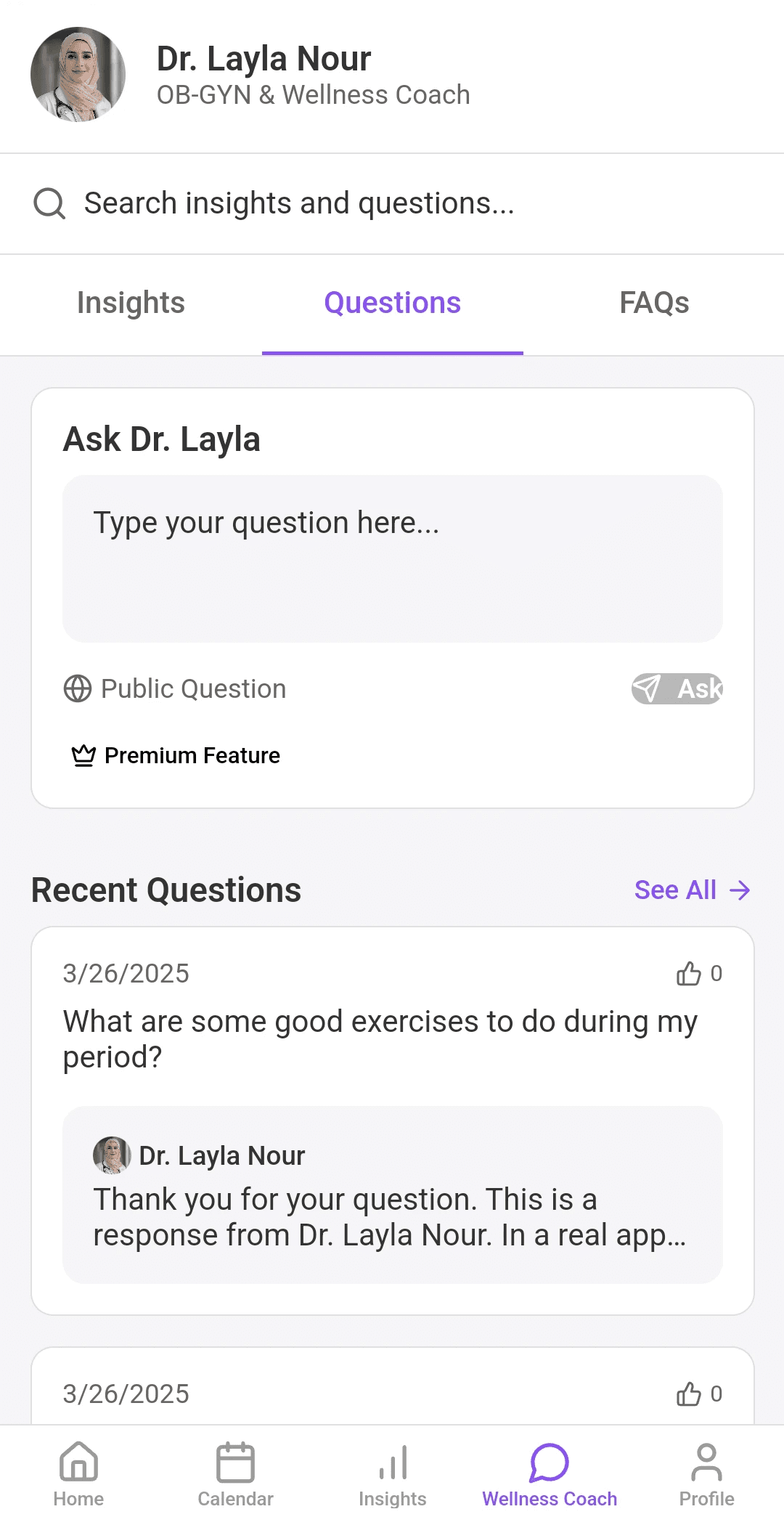Submit the question with the Ask button
This screenshot has height=1517, width=784.
677,688
